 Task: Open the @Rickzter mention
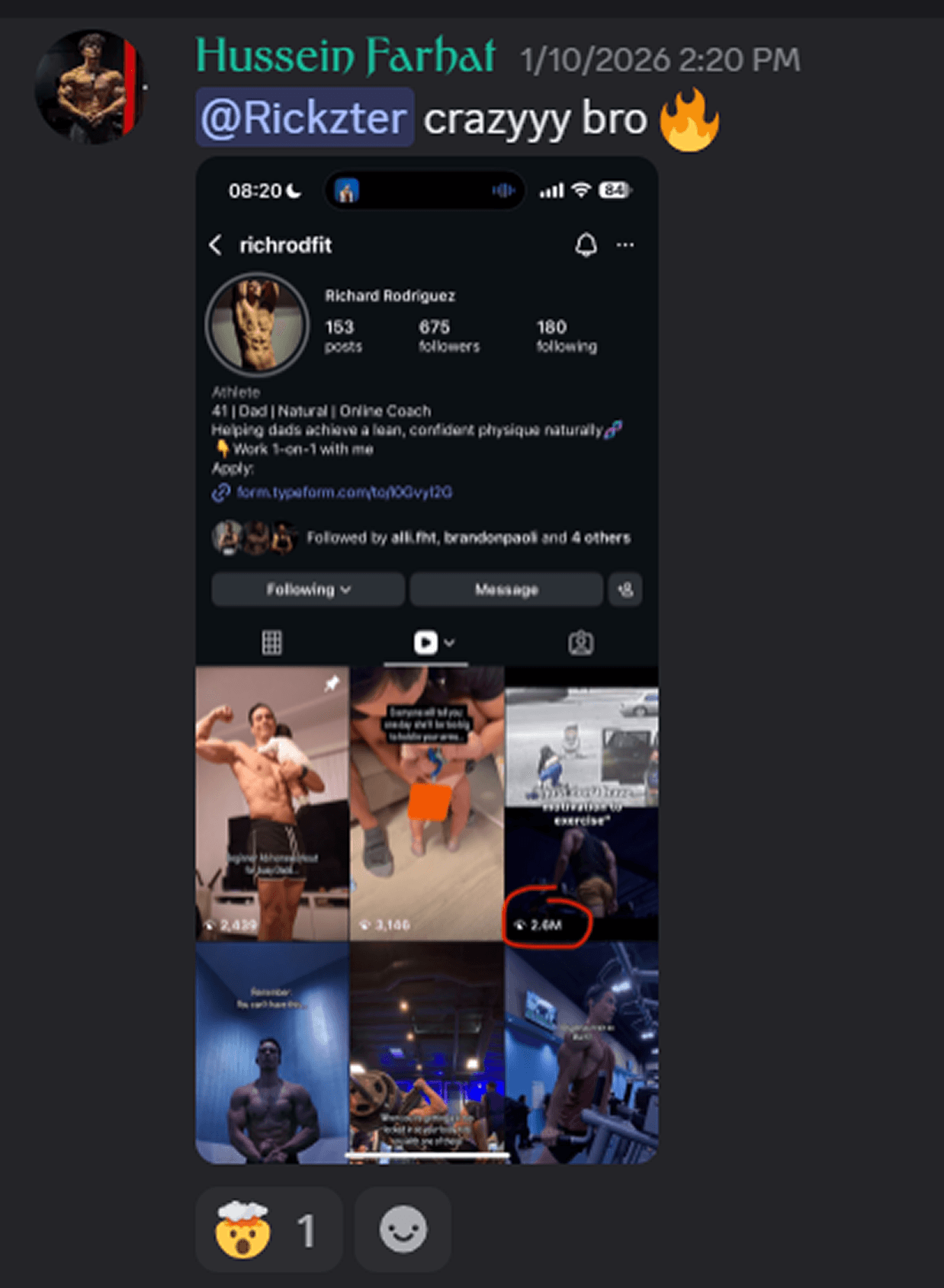(x=304, y=118)
